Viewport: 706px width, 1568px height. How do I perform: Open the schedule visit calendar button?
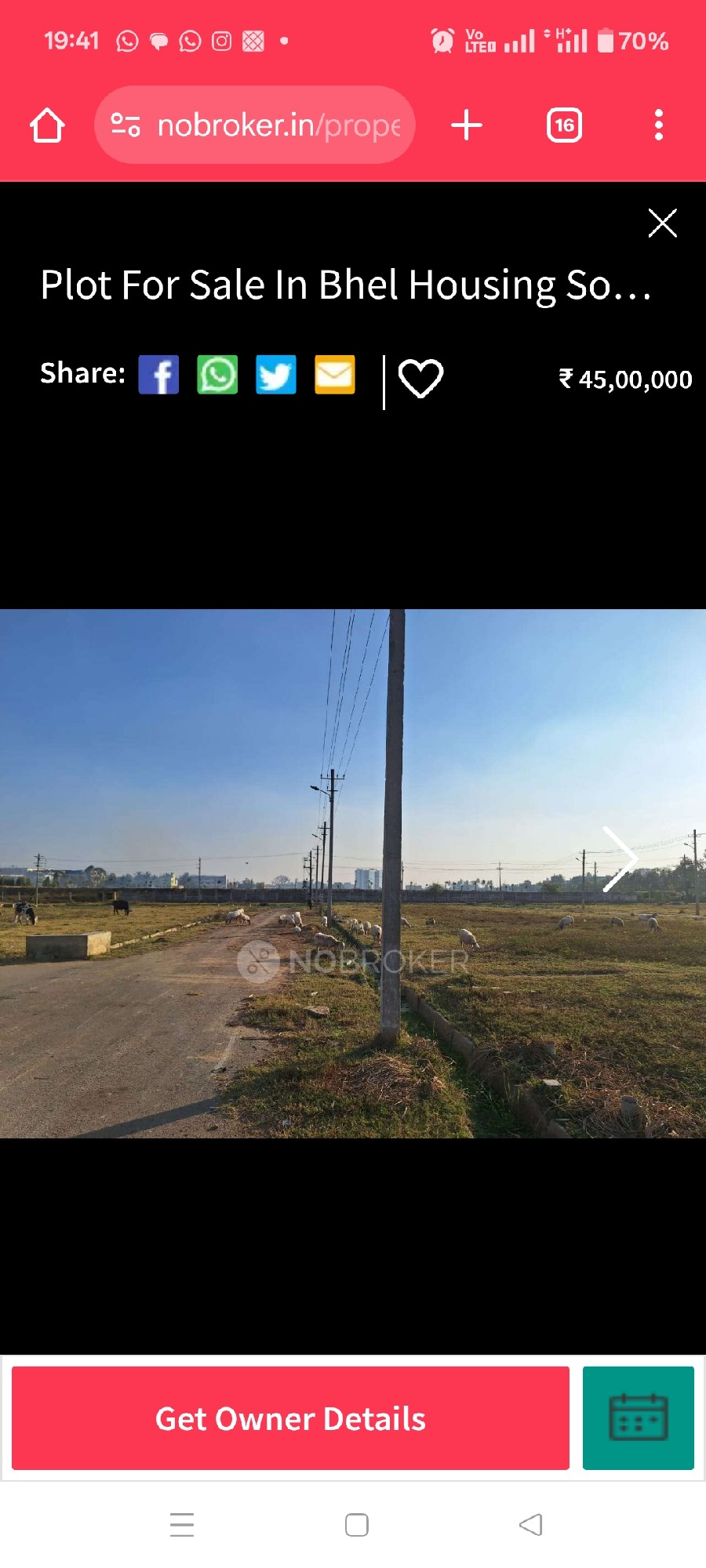pos(638,1418)
